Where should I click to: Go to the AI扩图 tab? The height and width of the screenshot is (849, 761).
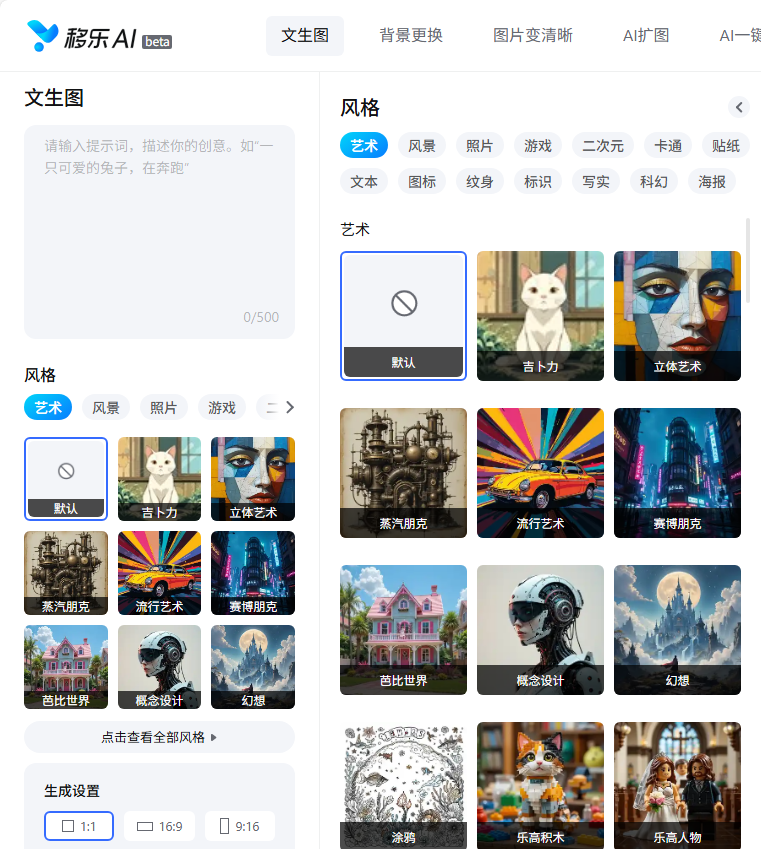click(x=645, y=36)
